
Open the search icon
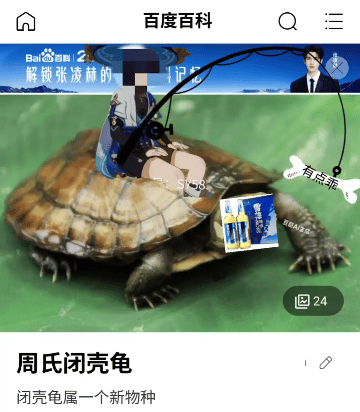[x=287, y=21]
